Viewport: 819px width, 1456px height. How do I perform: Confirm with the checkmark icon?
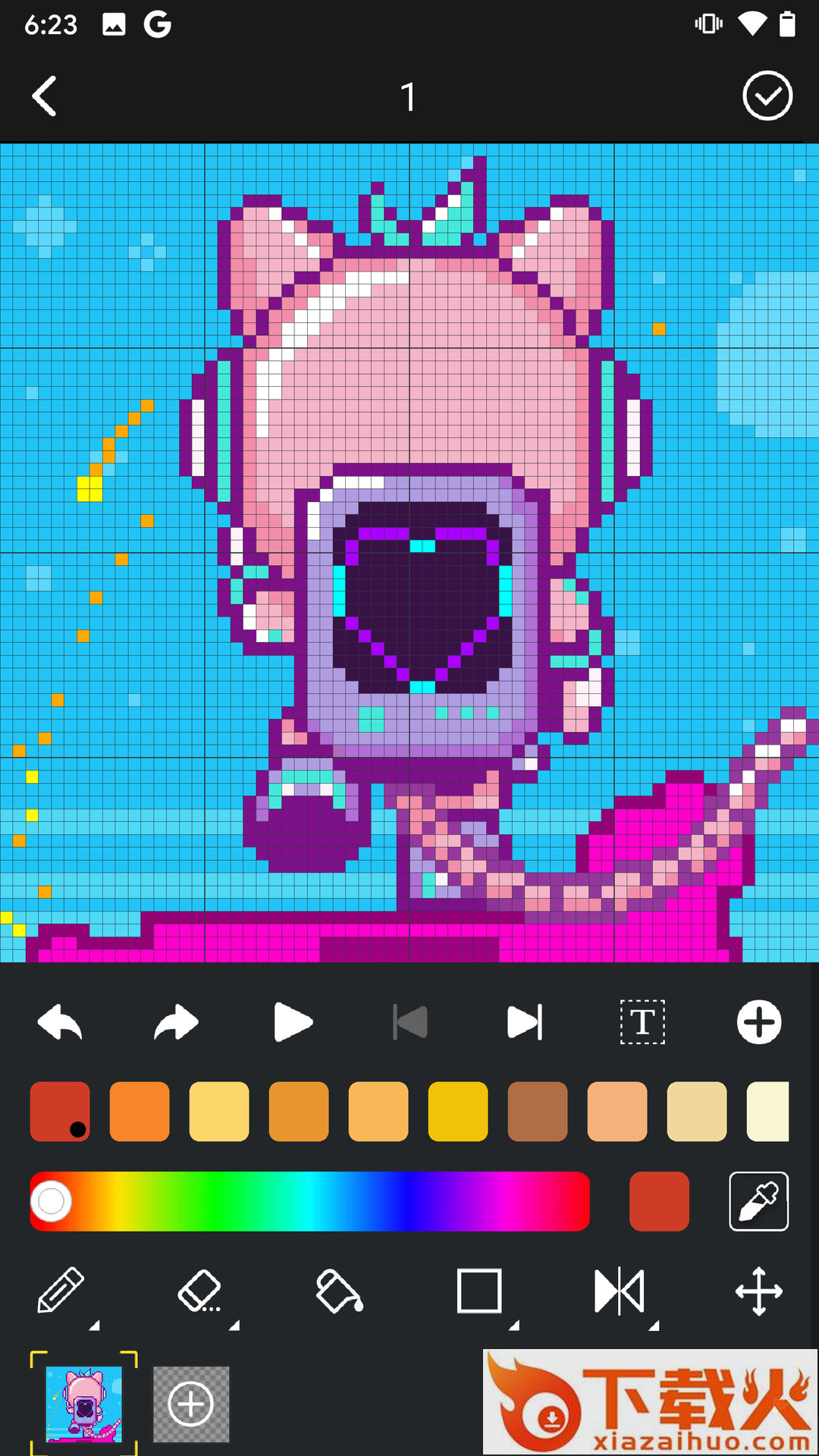767,96
